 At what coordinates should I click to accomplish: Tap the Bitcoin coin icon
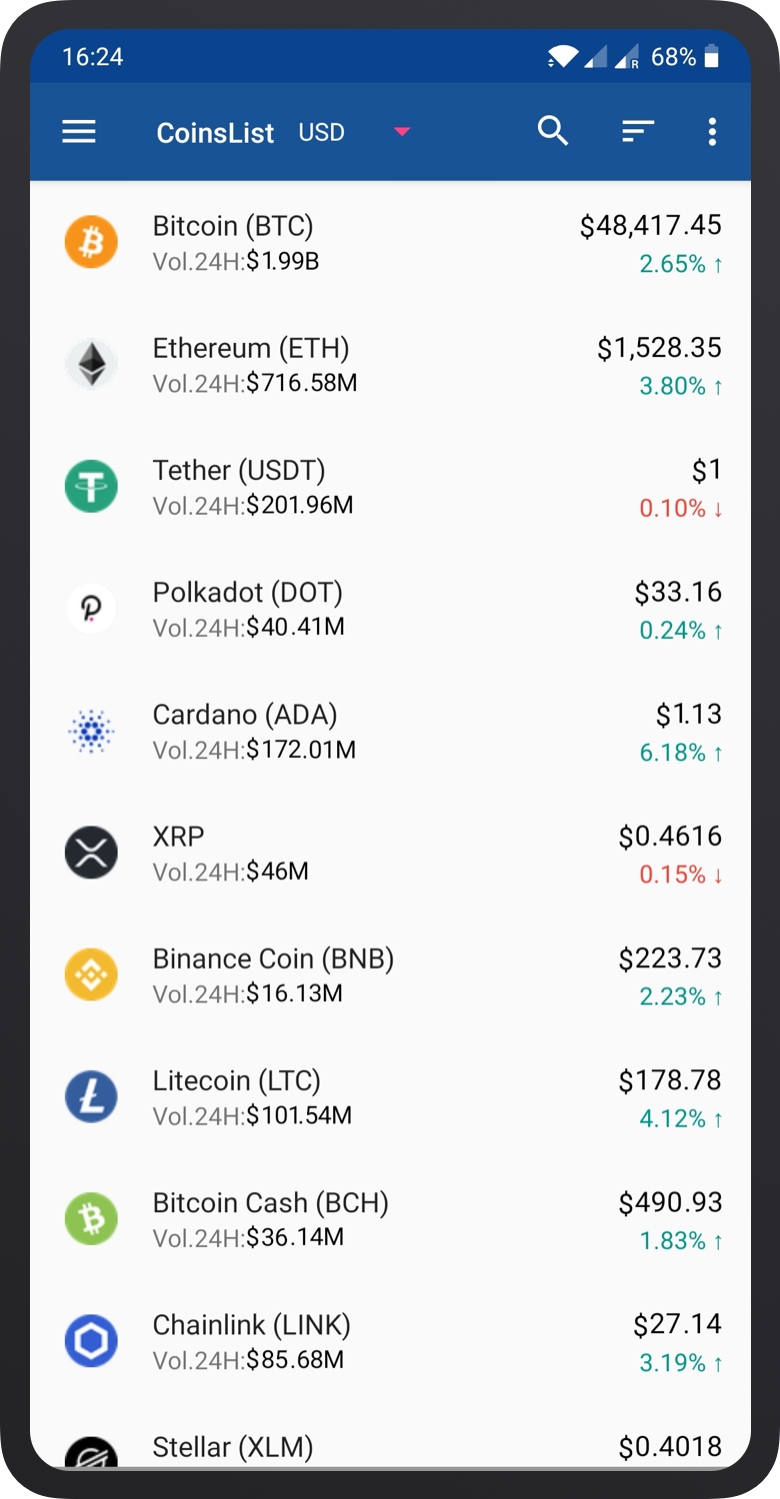(91, 242)
